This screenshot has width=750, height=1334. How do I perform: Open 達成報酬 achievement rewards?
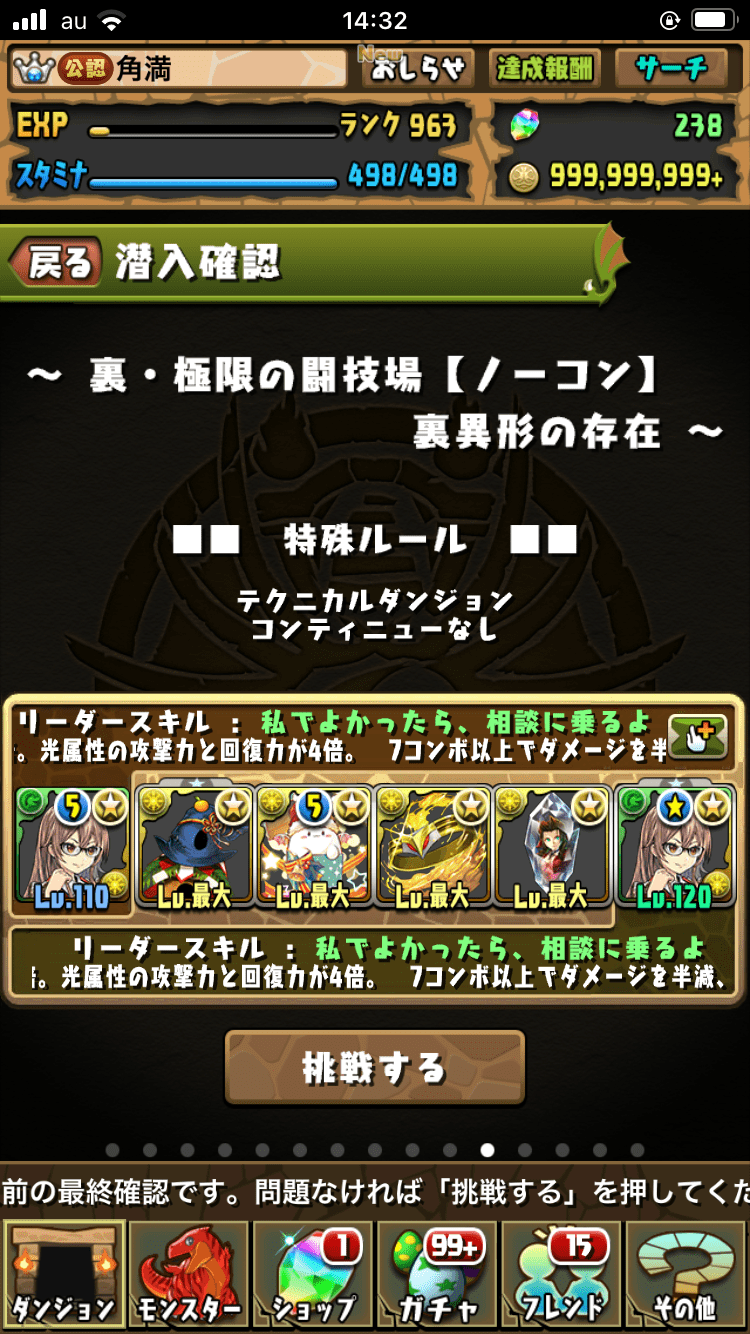point(545,68)
